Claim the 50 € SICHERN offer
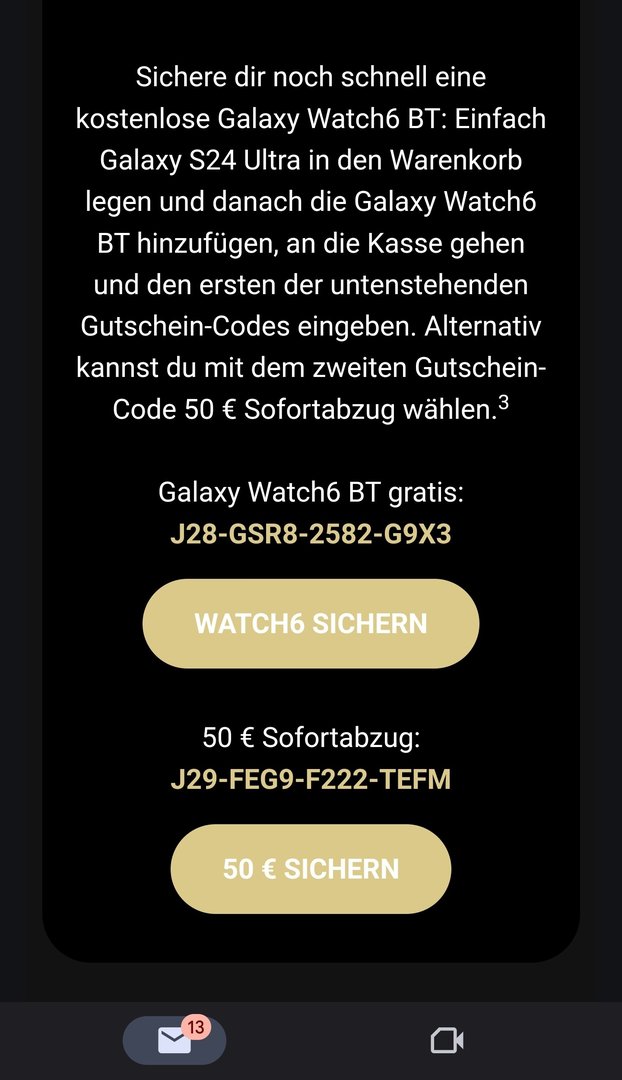 pyautogui.click(x=311, y=869)
